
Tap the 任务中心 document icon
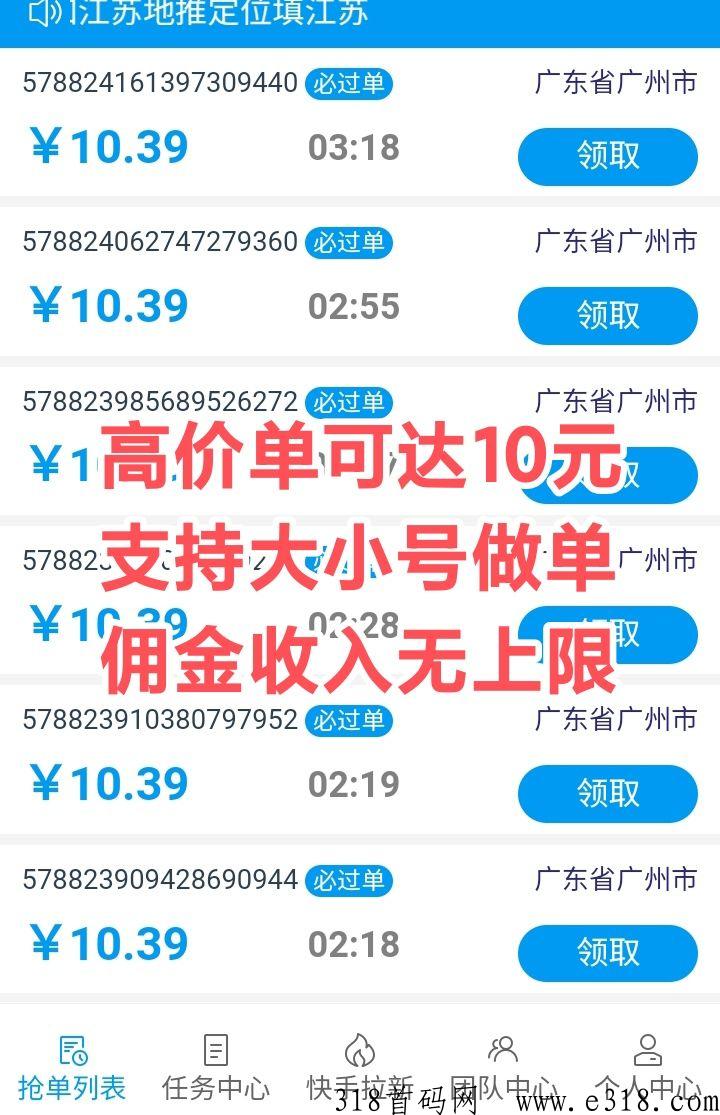point(216,1048)
